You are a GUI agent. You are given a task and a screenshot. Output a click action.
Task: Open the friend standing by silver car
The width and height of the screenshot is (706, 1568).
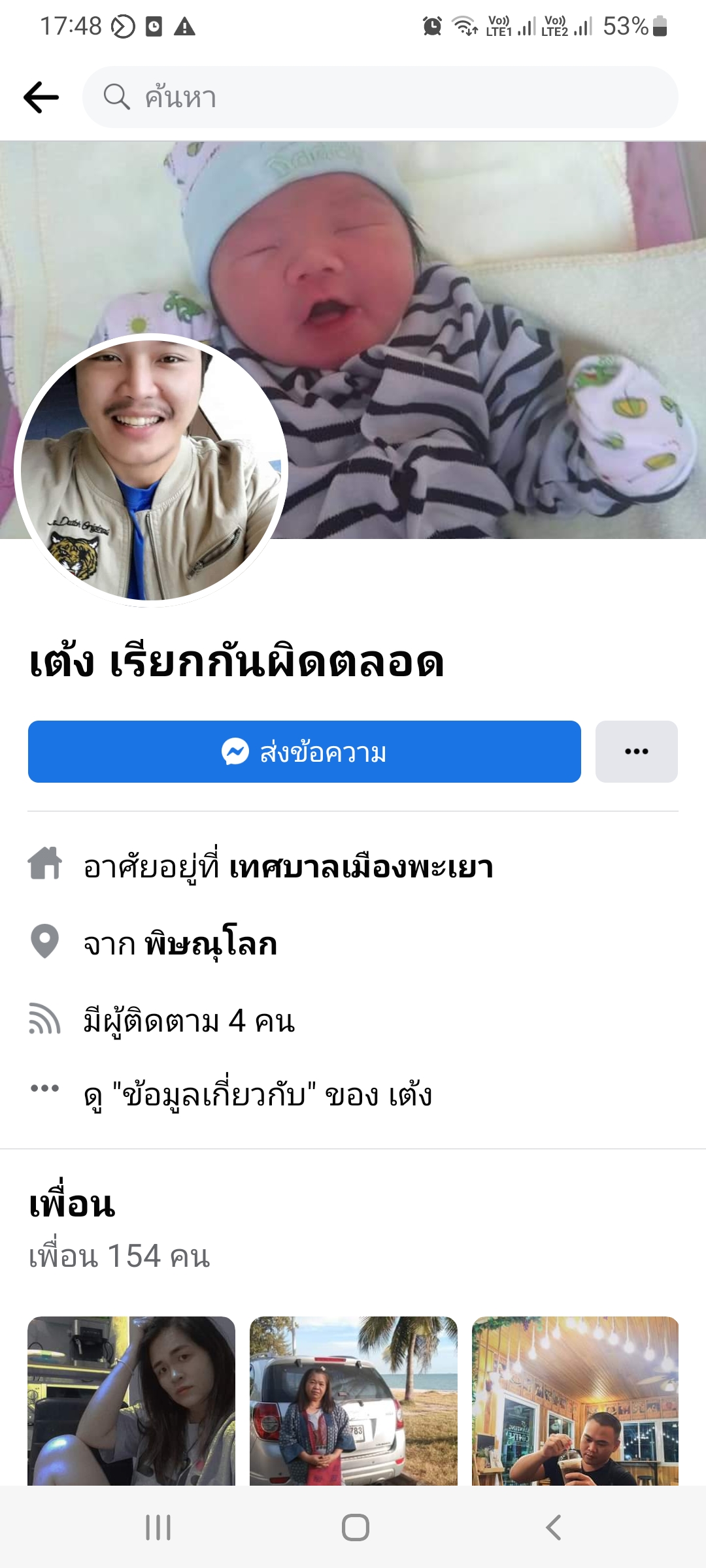353,1400
